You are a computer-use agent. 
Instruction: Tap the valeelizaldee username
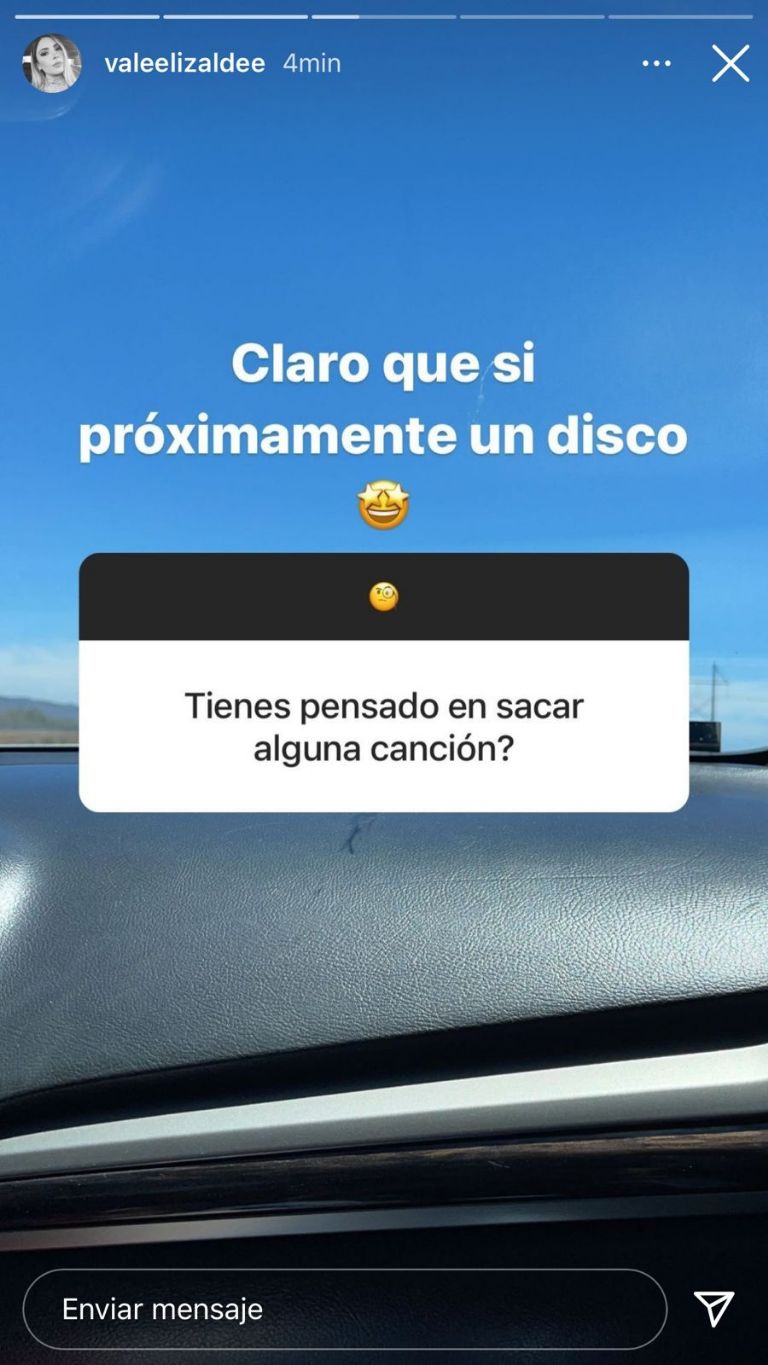pyautogui.click(x=185, y=63)
